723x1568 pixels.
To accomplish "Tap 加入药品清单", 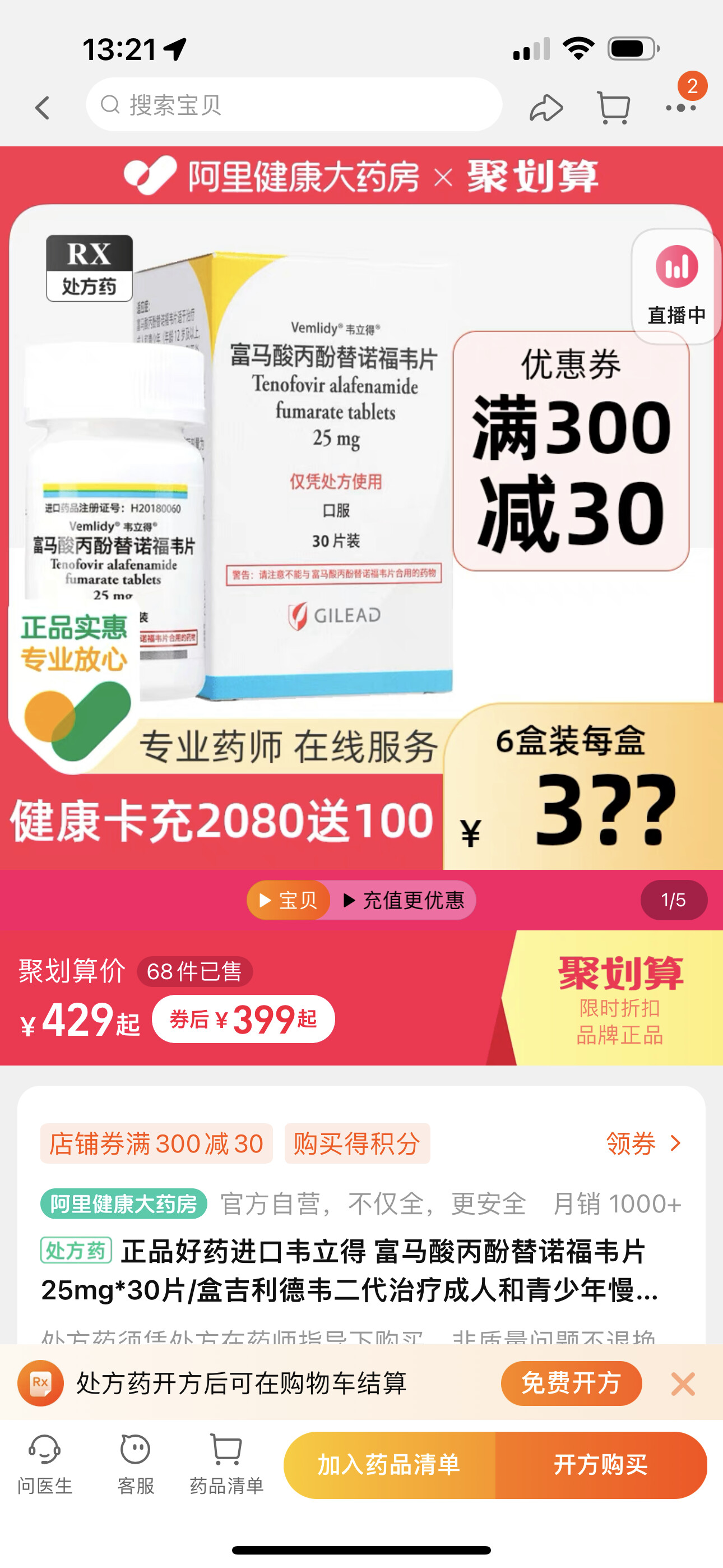I will tap(390, 1464).
